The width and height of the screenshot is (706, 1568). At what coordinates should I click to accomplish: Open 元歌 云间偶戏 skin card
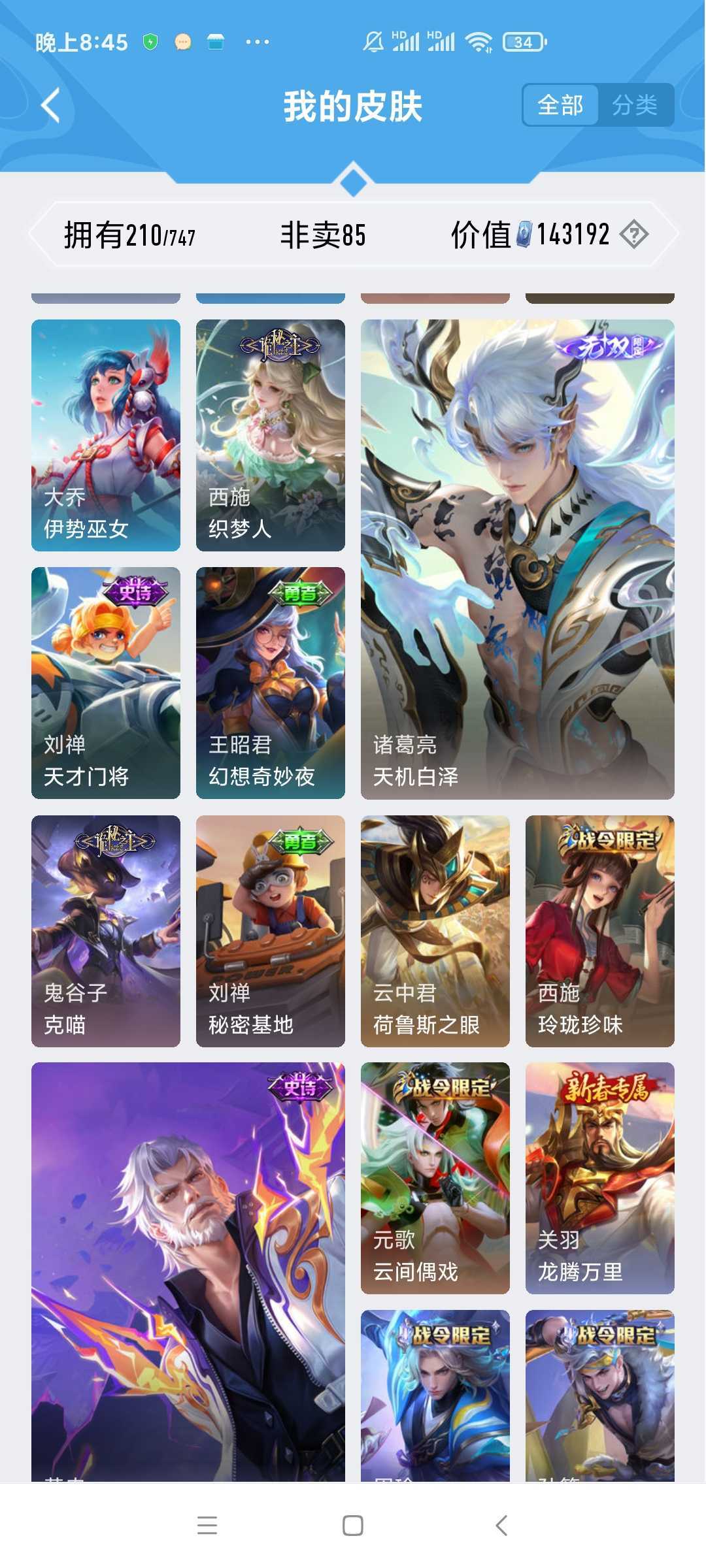pyautogui.click(x=435, y=1178)
